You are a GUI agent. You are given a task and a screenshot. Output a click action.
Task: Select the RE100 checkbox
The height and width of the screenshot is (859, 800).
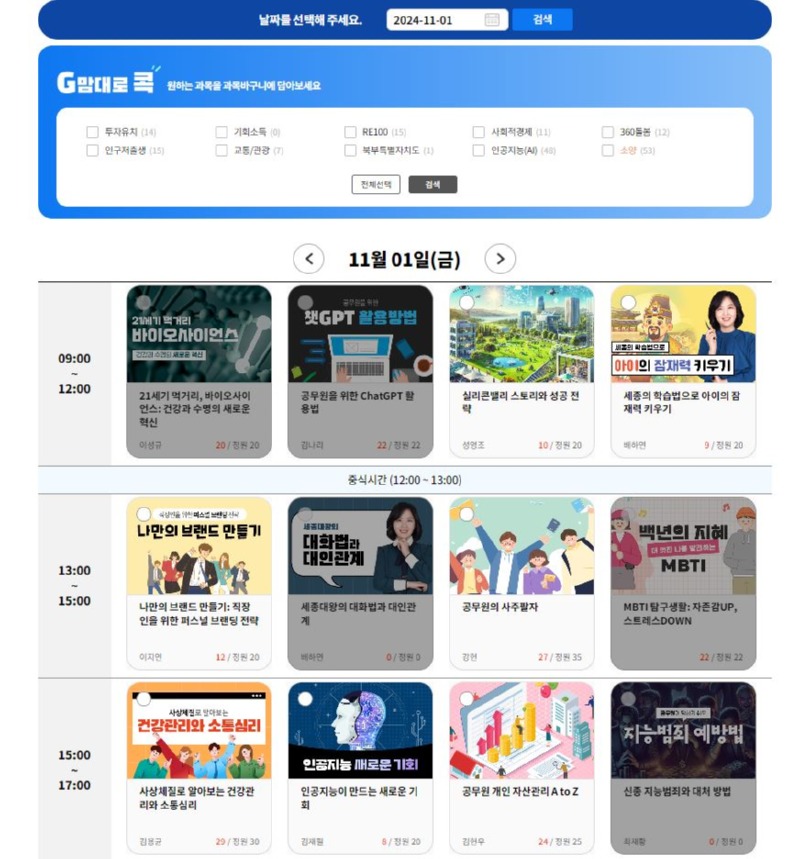(x=351, y=132)
